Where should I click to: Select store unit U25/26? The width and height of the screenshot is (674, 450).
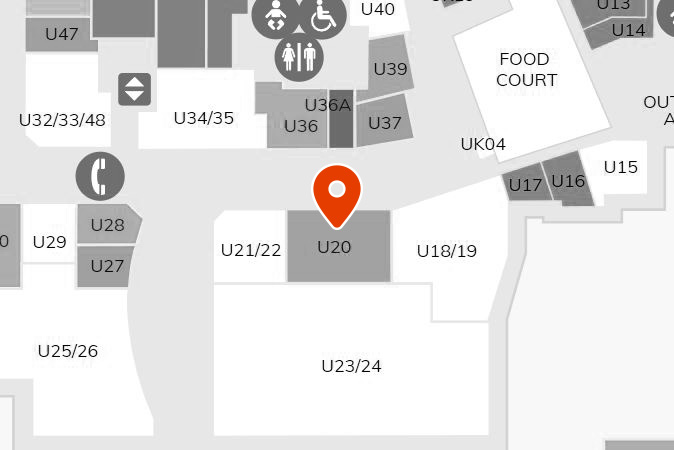coord(68,351)
